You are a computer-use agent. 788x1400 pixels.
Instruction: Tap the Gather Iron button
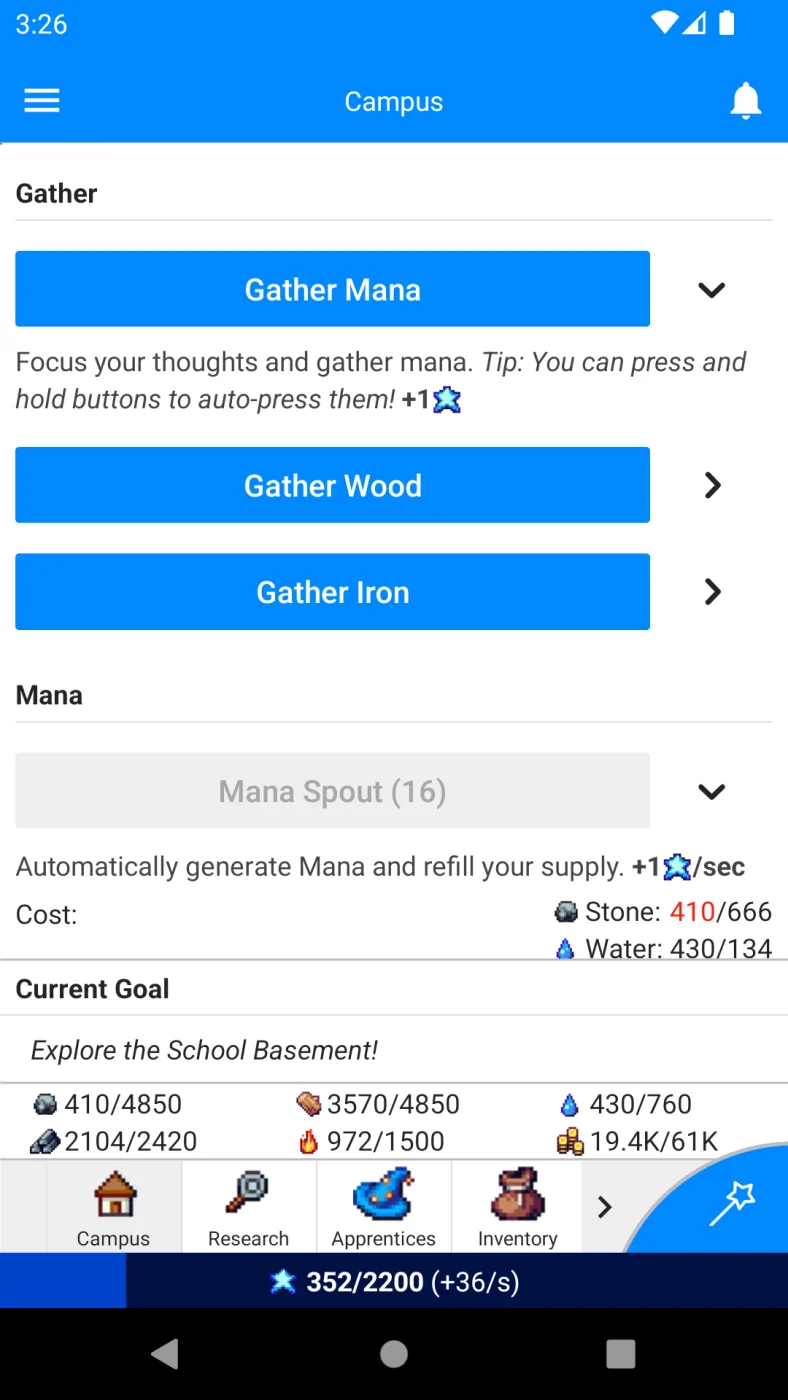(332, 592)
